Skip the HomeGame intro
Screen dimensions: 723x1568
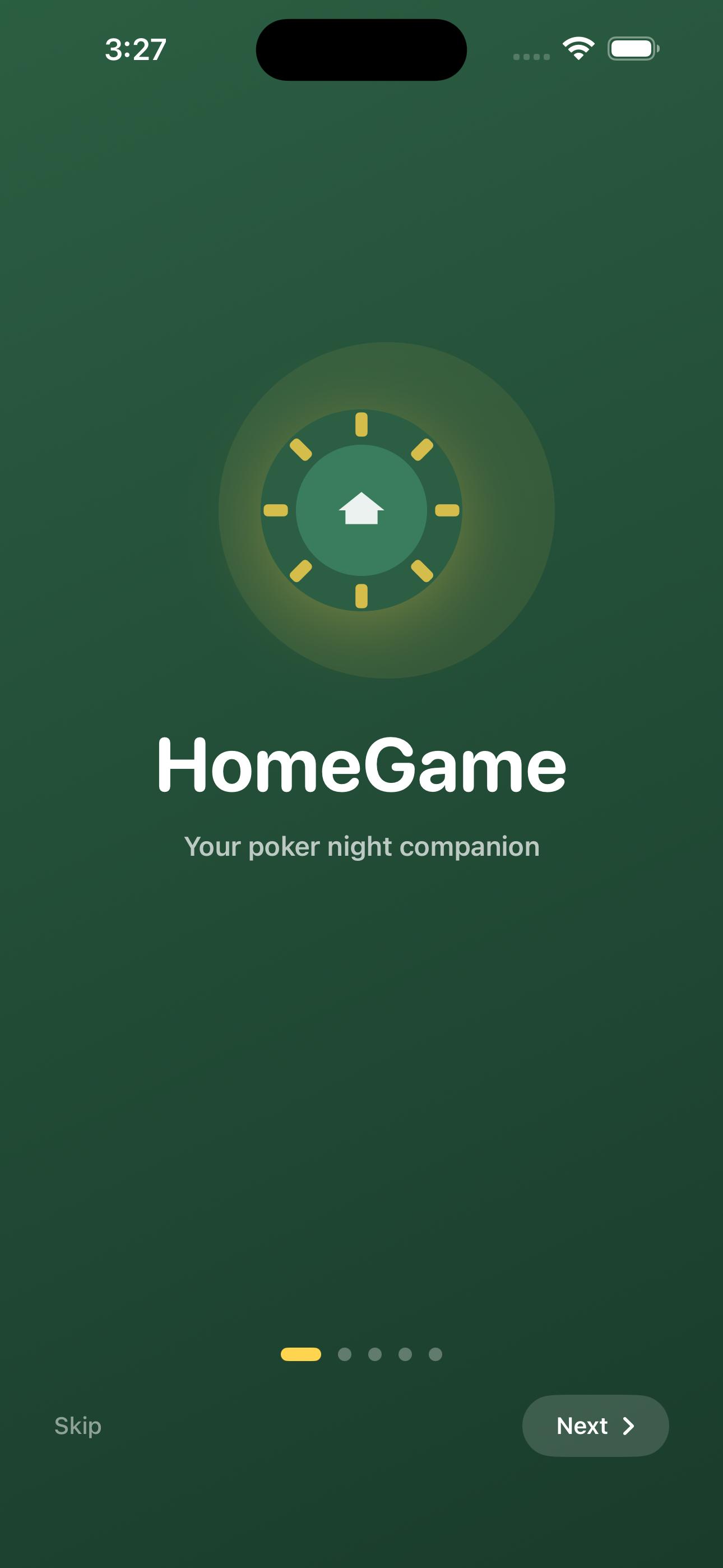tap(78, 1426)
